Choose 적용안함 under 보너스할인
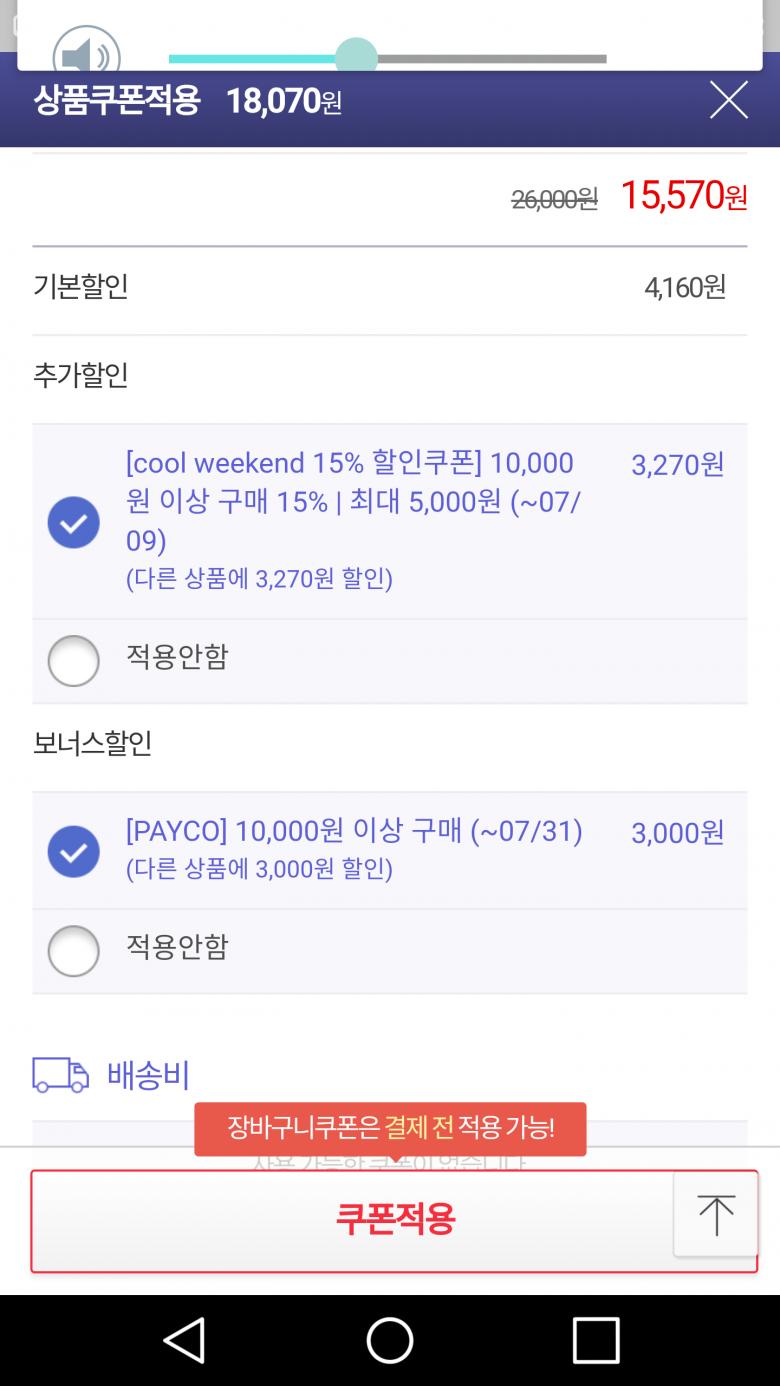The image size is (780, 1386). point(74,950)
